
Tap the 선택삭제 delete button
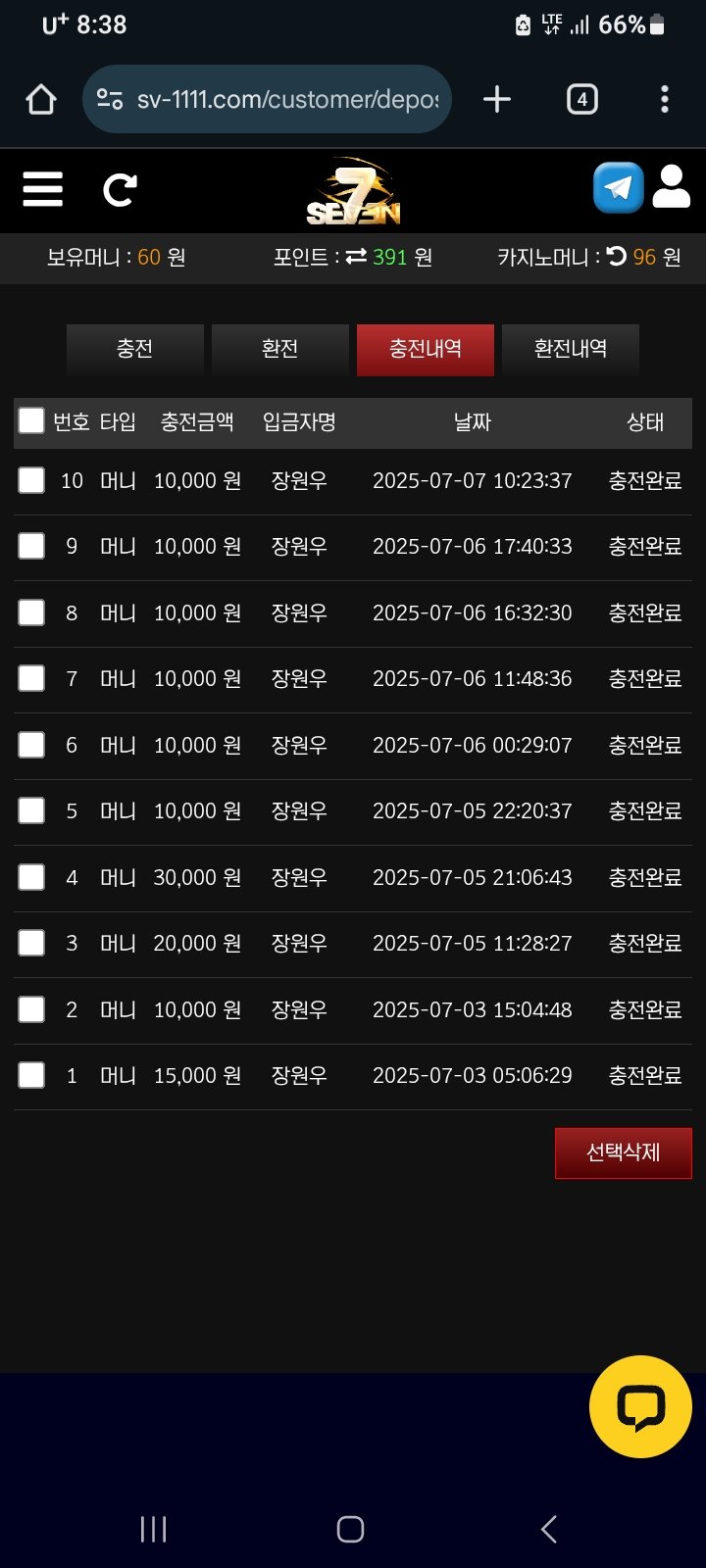623,1152
